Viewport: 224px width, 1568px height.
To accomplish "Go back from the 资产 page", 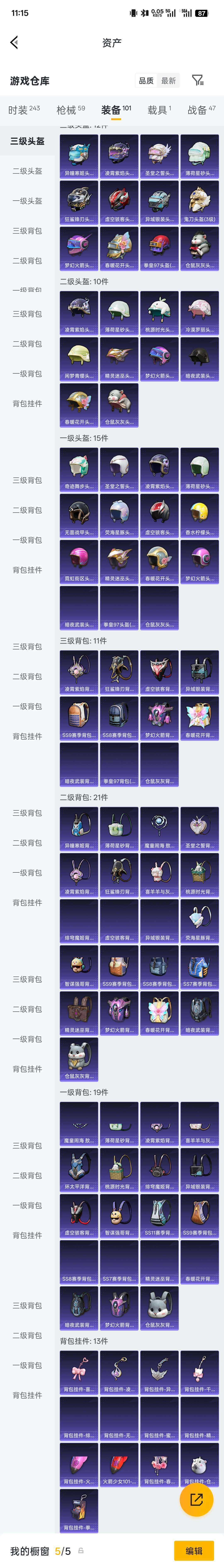I will click(x=15, y=42).
